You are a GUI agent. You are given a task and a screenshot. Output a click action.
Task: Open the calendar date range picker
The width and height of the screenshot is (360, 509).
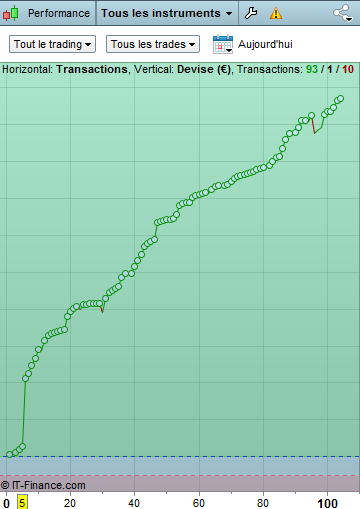point(223,44)
